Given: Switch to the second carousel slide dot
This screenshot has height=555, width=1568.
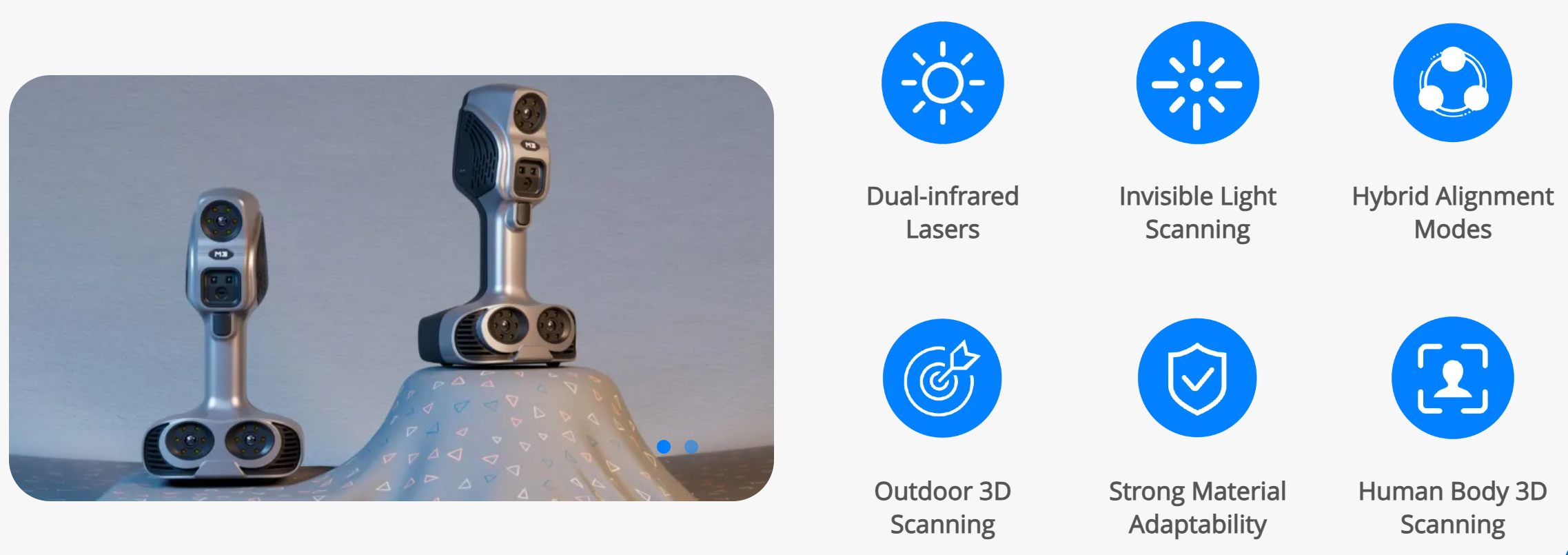Looking at the screenshot, I should pyautogui.click(x=691, y=447).
